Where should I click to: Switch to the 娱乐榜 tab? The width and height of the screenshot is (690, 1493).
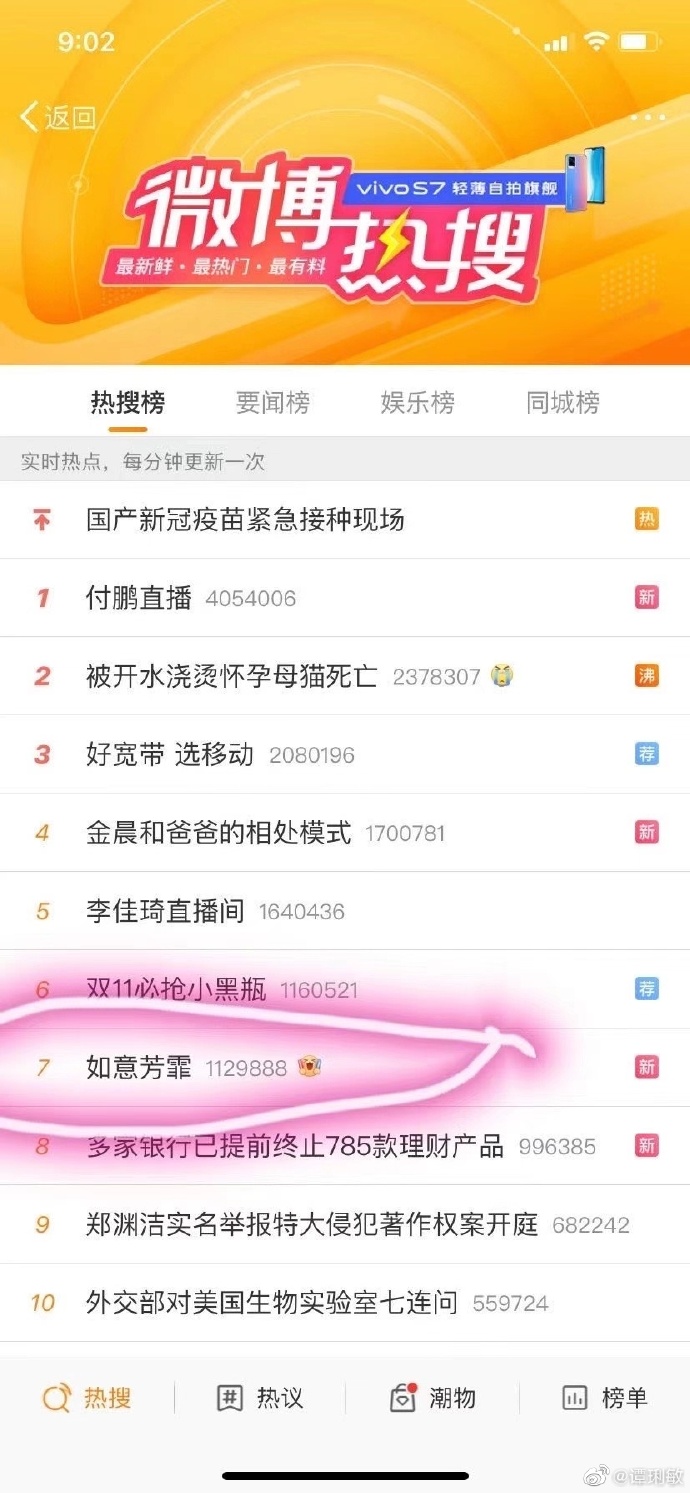(x=418, y=403)
